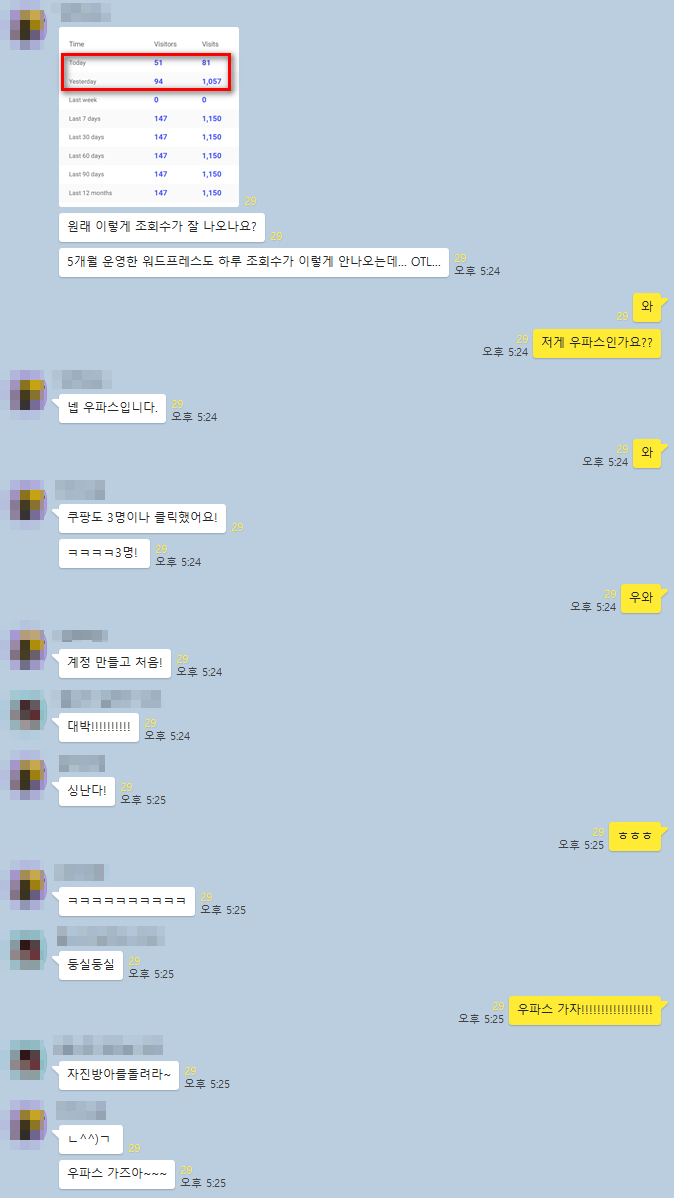Open profile avatar beside '넵 우파스입니다.' message
The height and width of the screenshot is (1198, 674).
28,390
